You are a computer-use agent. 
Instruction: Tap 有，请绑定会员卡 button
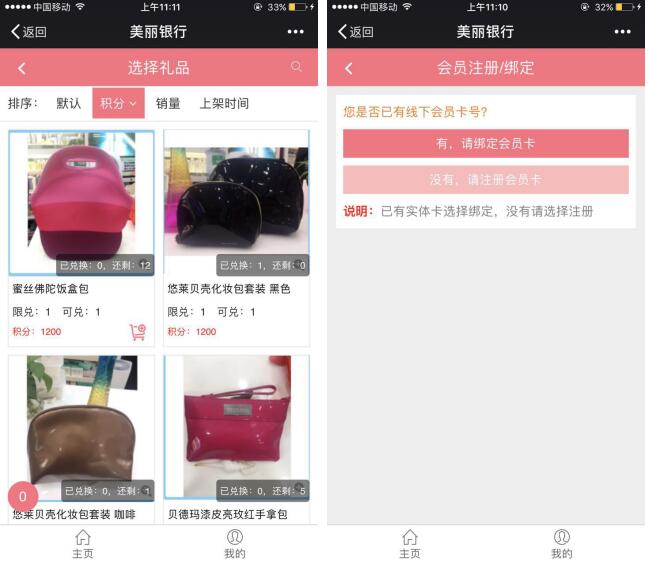pos(485,143)
